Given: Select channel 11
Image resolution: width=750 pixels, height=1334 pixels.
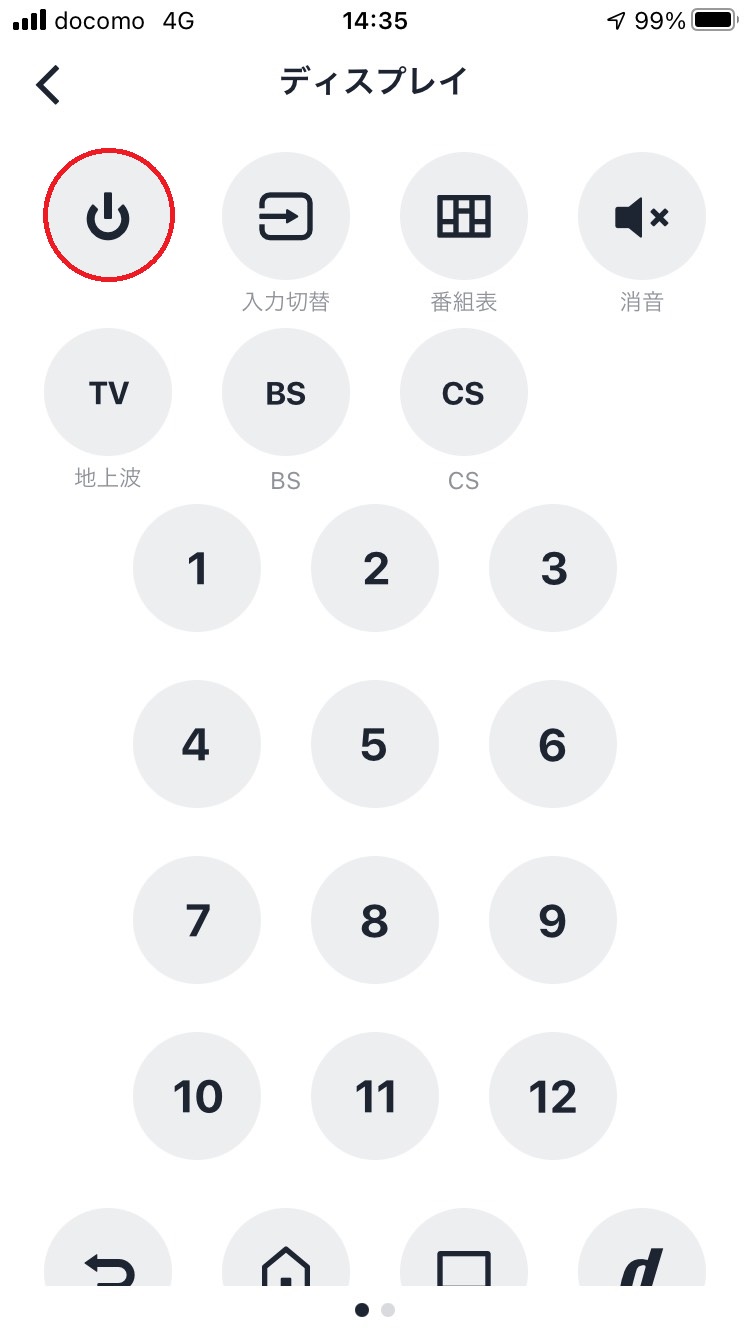Looking at the screenshot, I should [x=375, y=1097].
